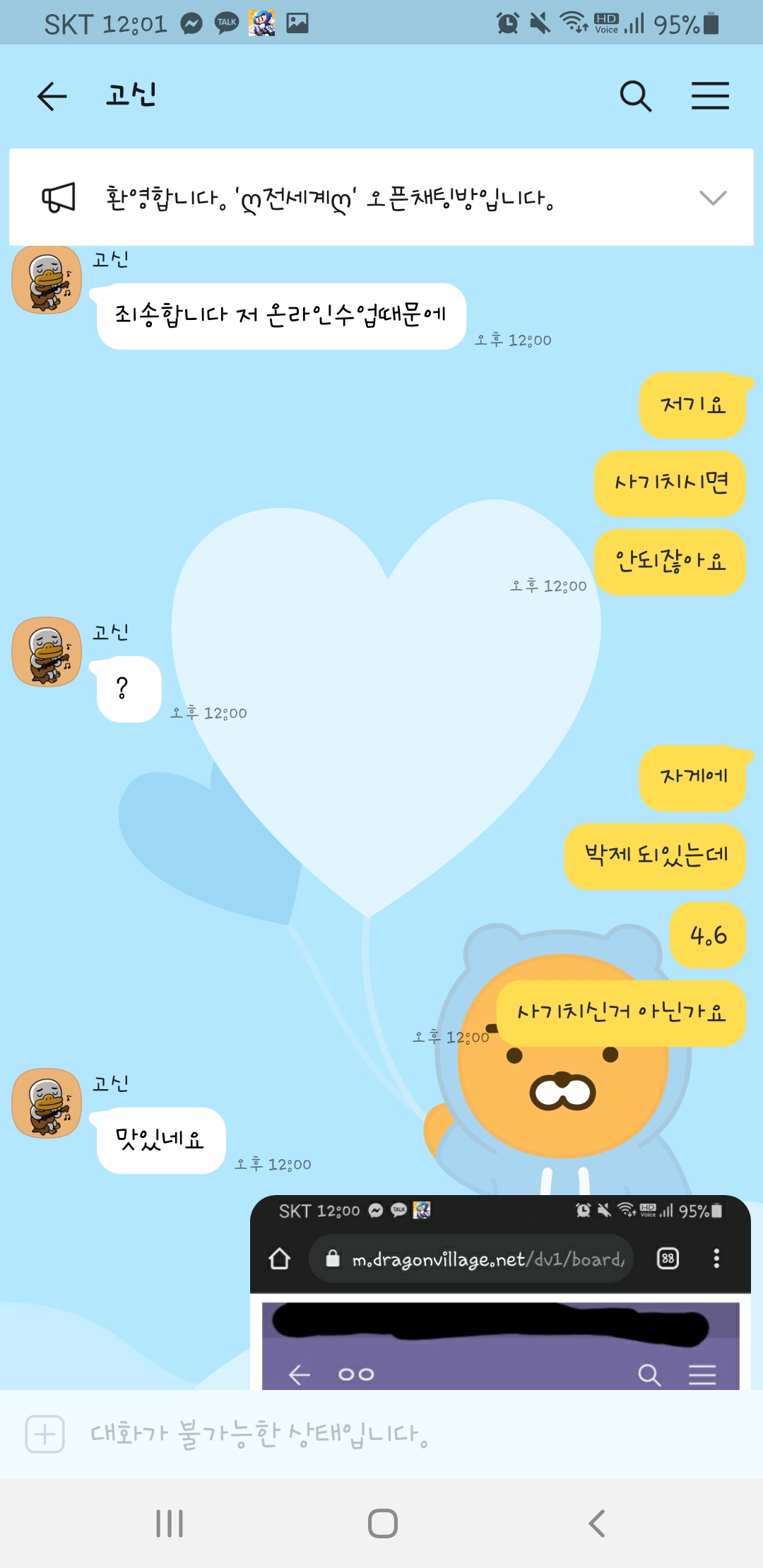This screenshot has width=763, height=1568.
Task: Tap 고신's avatar next to 맞있네요
Action: click(x=47, y=1103)
